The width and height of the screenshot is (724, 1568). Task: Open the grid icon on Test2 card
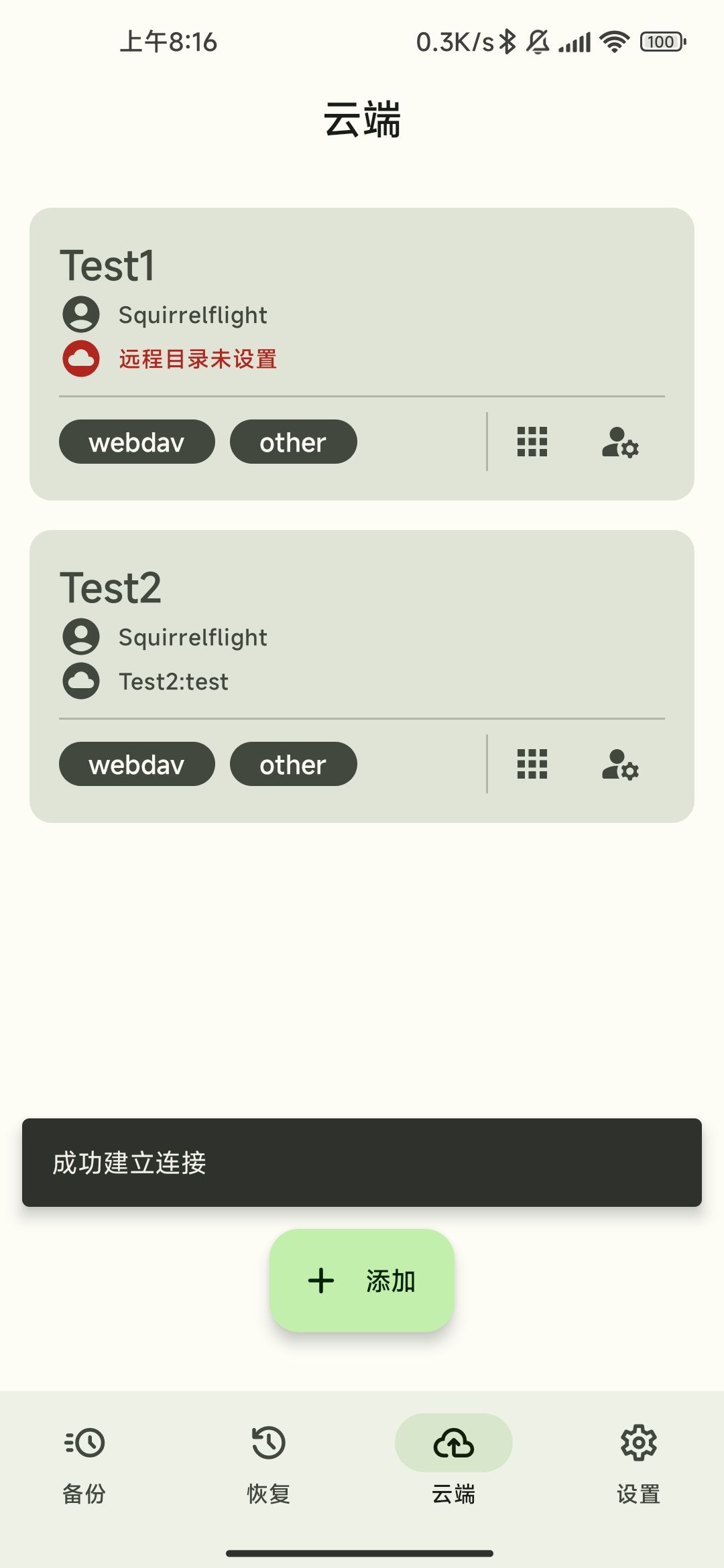coord(532,765)
